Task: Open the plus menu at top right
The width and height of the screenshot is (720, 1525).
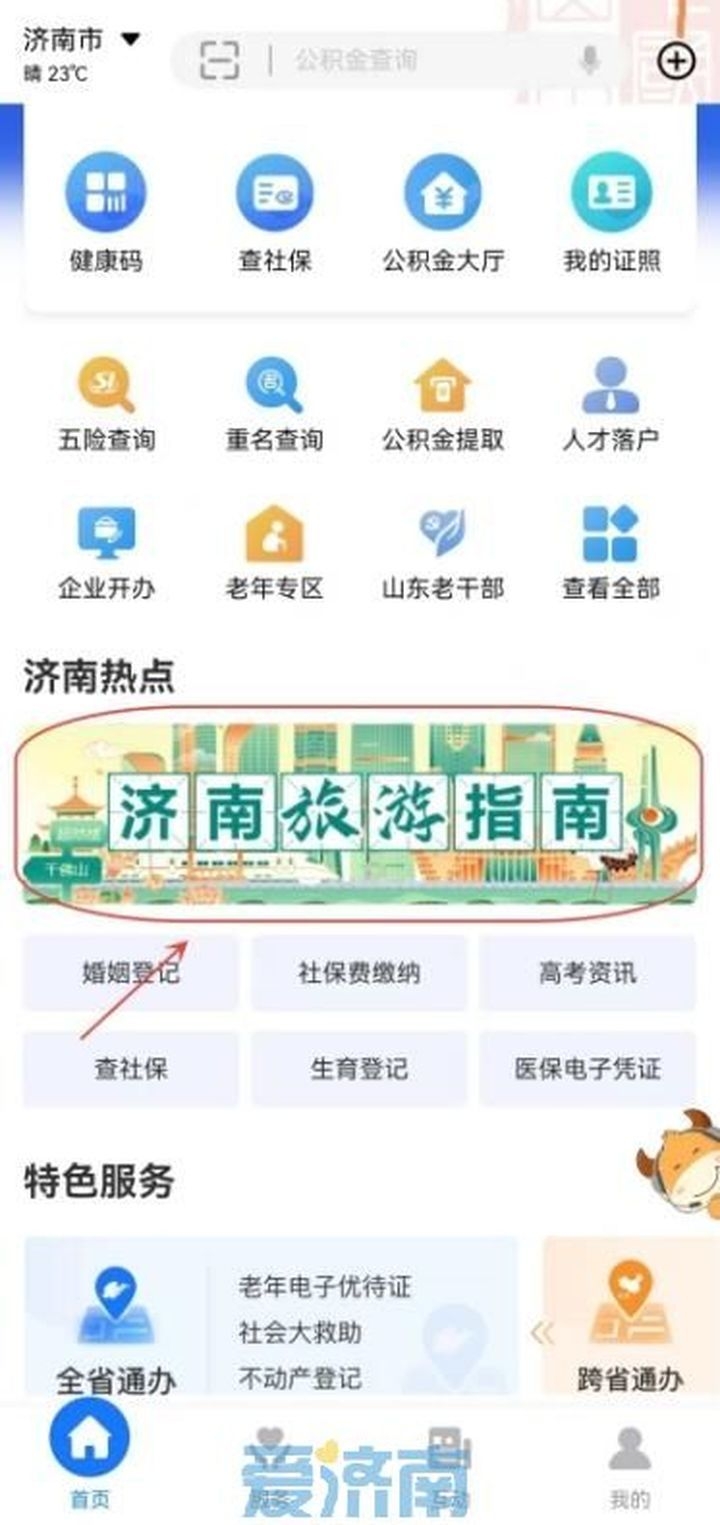Action: click(x=677, y=61)
